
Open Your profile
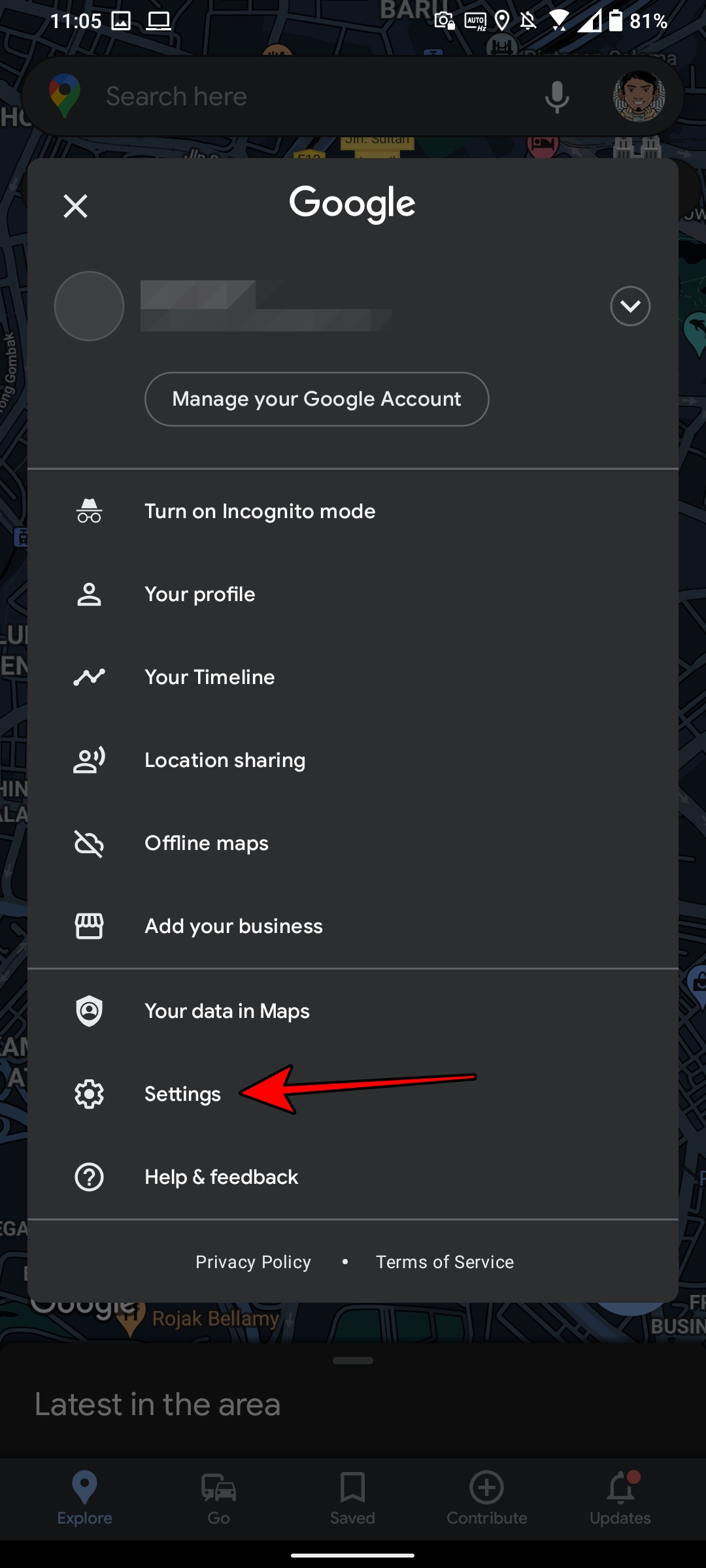point(353,595)
